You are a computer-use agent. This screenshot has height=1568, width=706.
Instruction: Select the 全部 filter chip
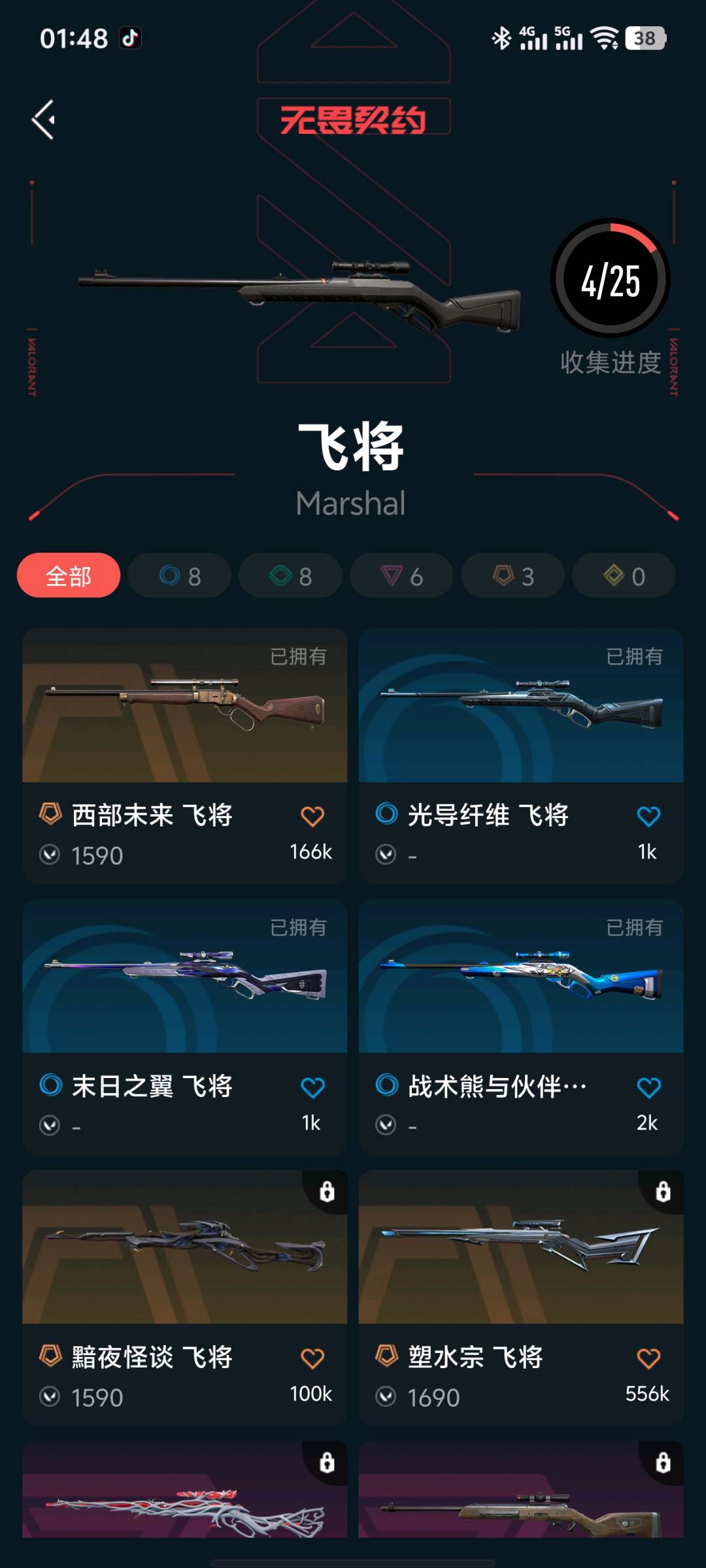click(x=69, y=576)
